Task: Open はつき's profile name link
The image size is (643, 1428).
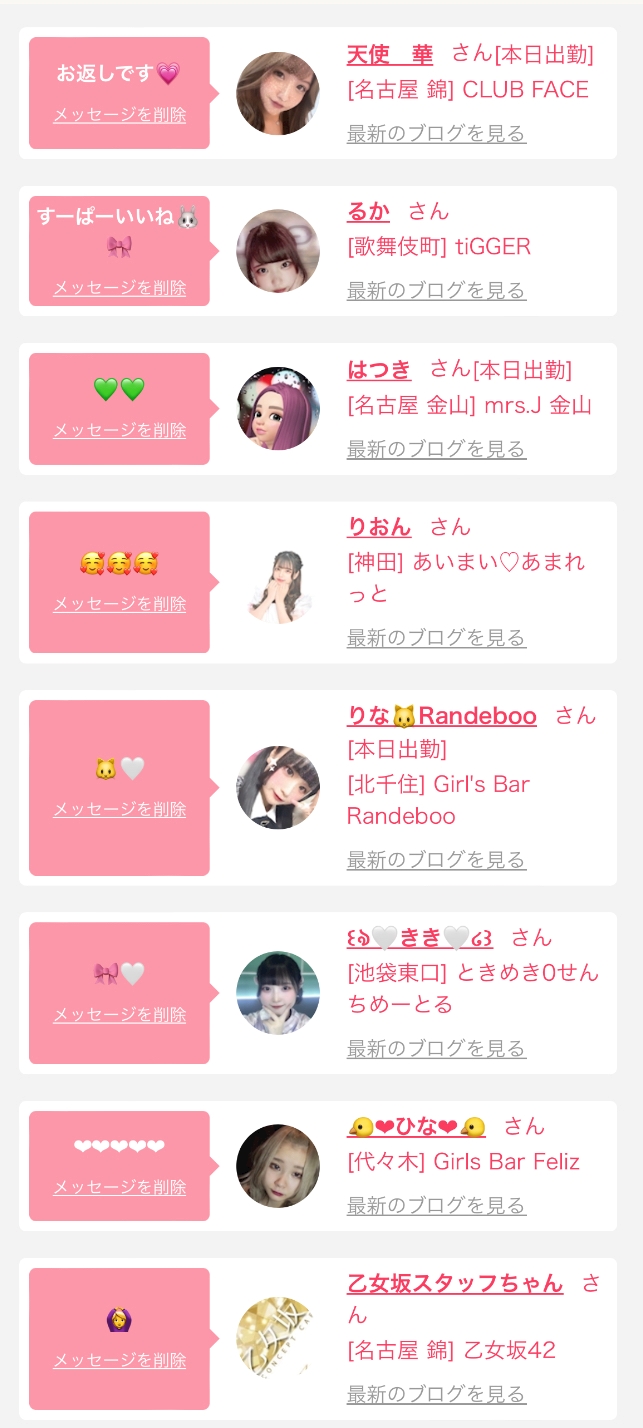Action: pos(379,370)
